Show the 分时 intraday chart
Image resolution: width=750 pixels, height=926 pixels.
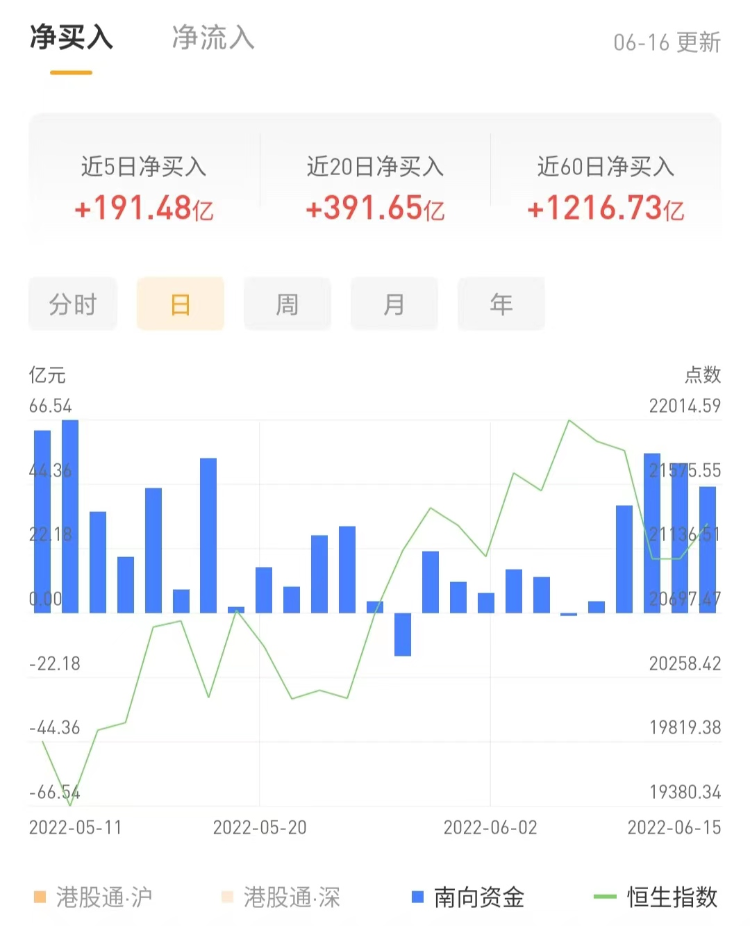click(x=73, y=304)
